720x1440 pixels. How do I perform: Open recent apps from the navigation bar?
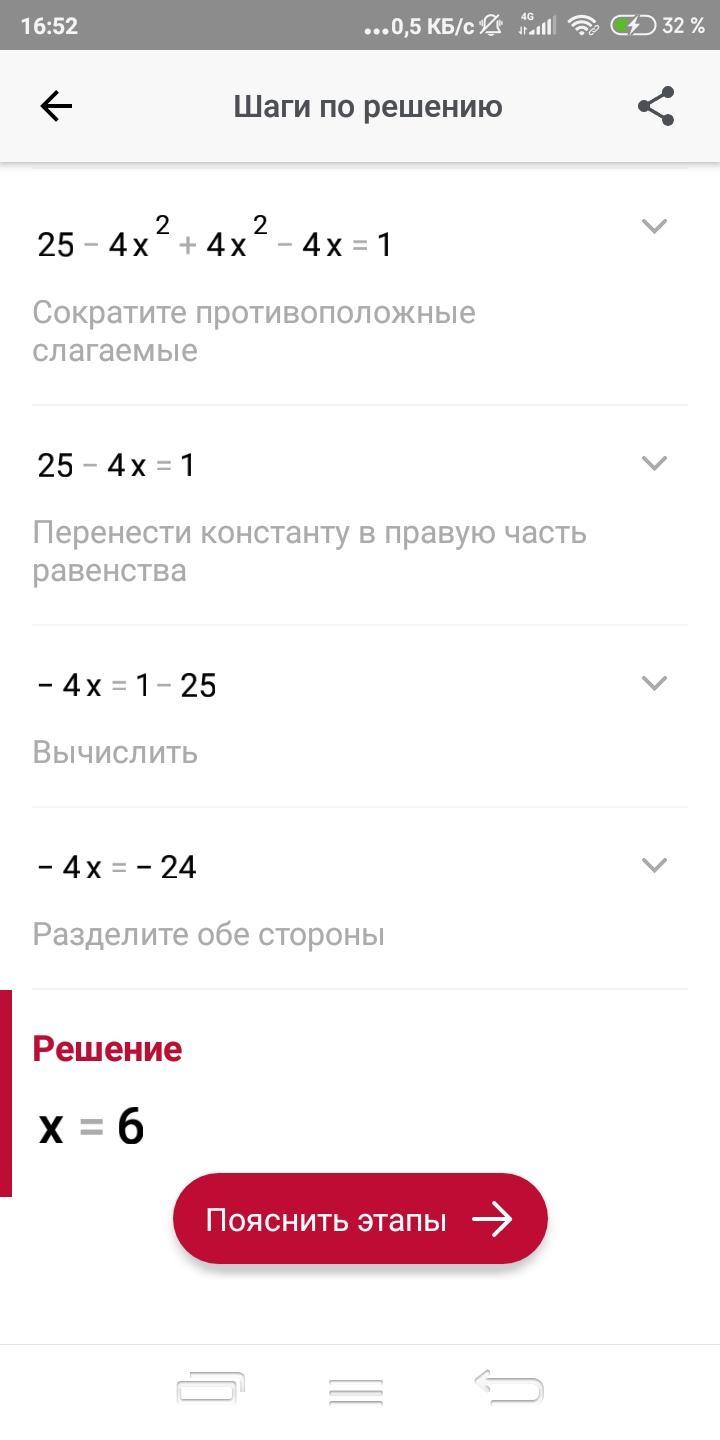[x=211, y=1389]
